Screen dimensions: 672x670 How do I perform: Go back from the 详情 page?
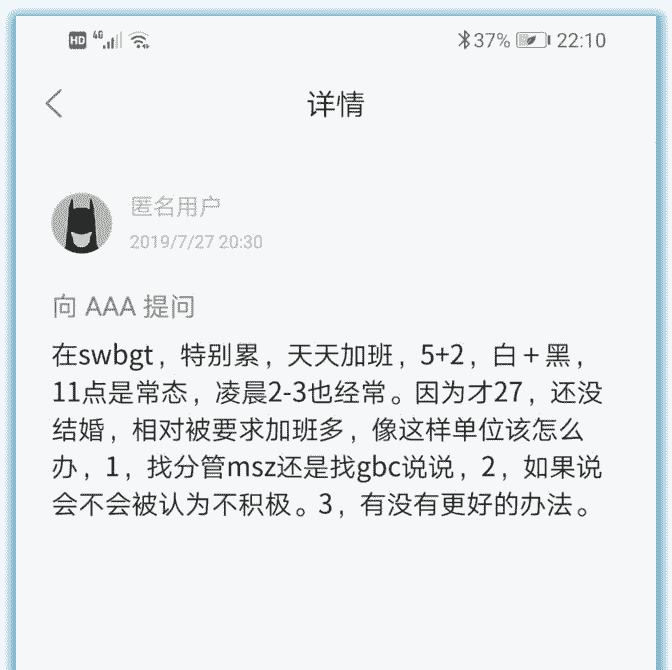54,103
